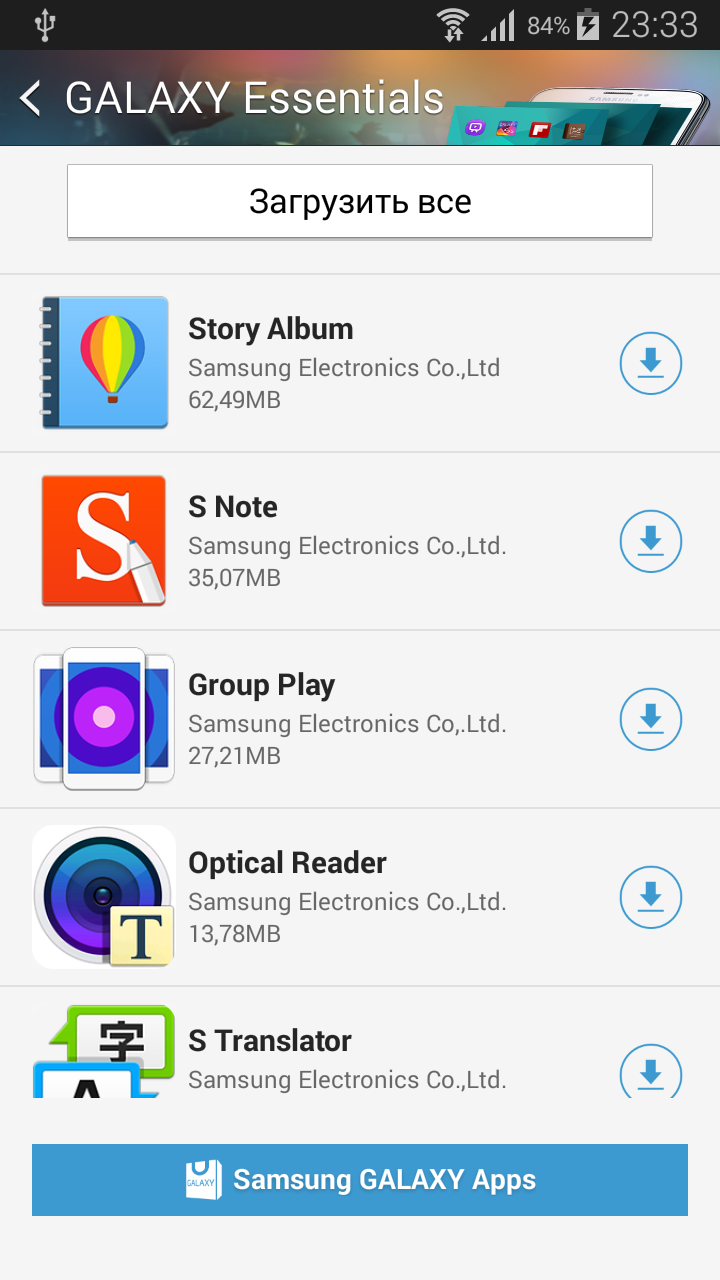Download the Story Album app

[x=650, y=363]
